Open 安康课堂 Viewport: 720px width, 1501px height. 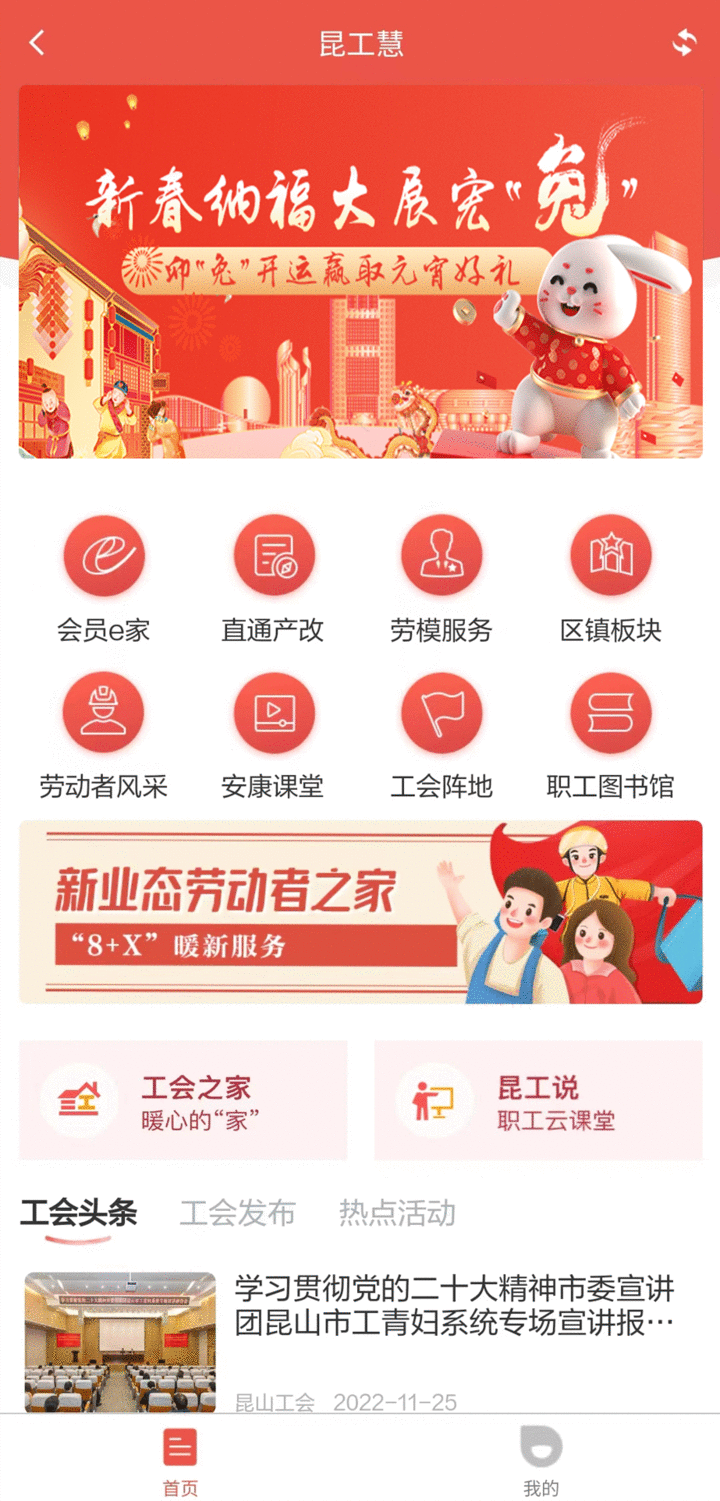pos(273,713)
